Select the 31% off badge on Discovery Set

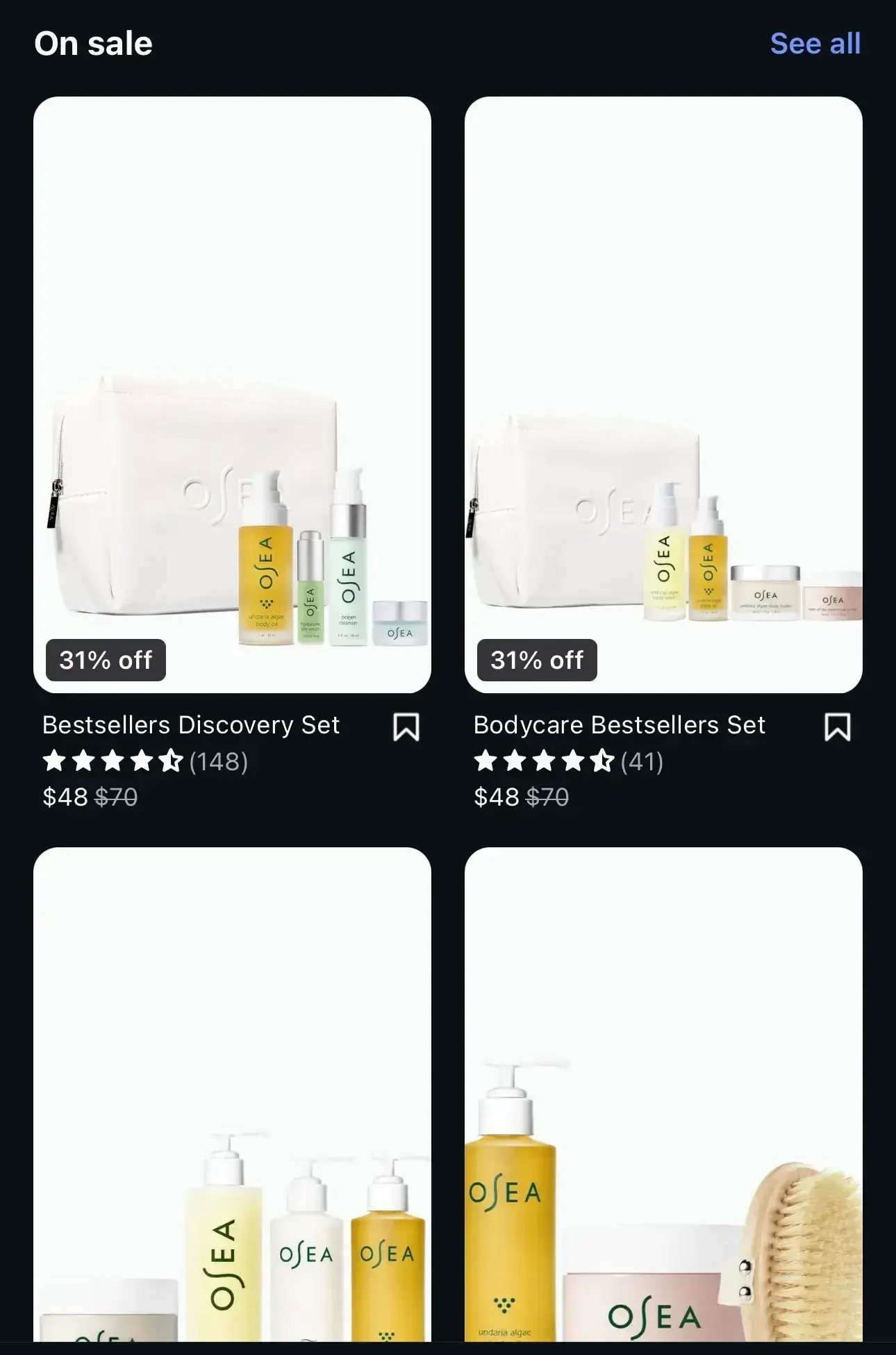(x=105, y=660)
